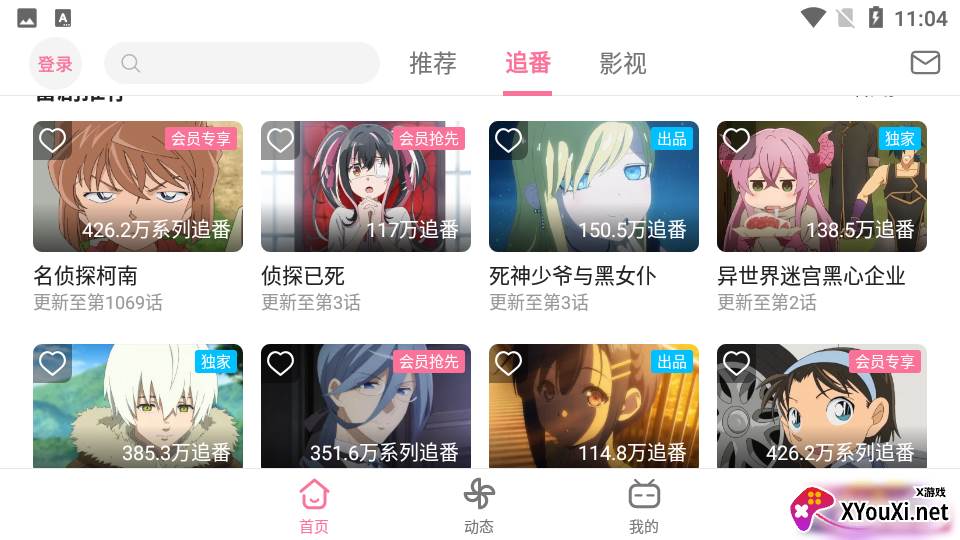Open the 名侦探柯南 card updated to 第1069话

point(138,187)
